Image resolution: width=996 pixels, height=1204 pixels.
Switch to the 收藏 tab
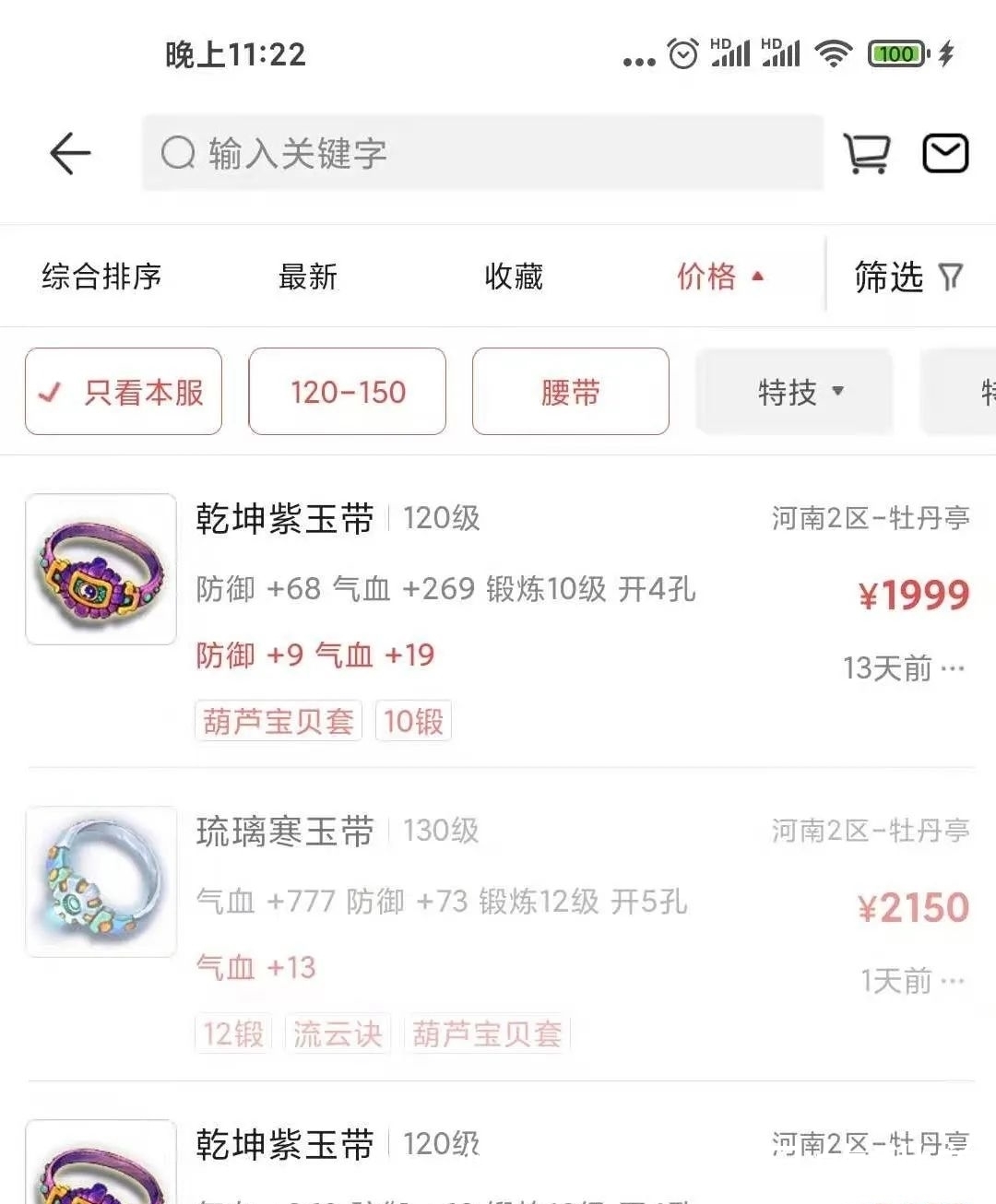click(x=514, y=277)
